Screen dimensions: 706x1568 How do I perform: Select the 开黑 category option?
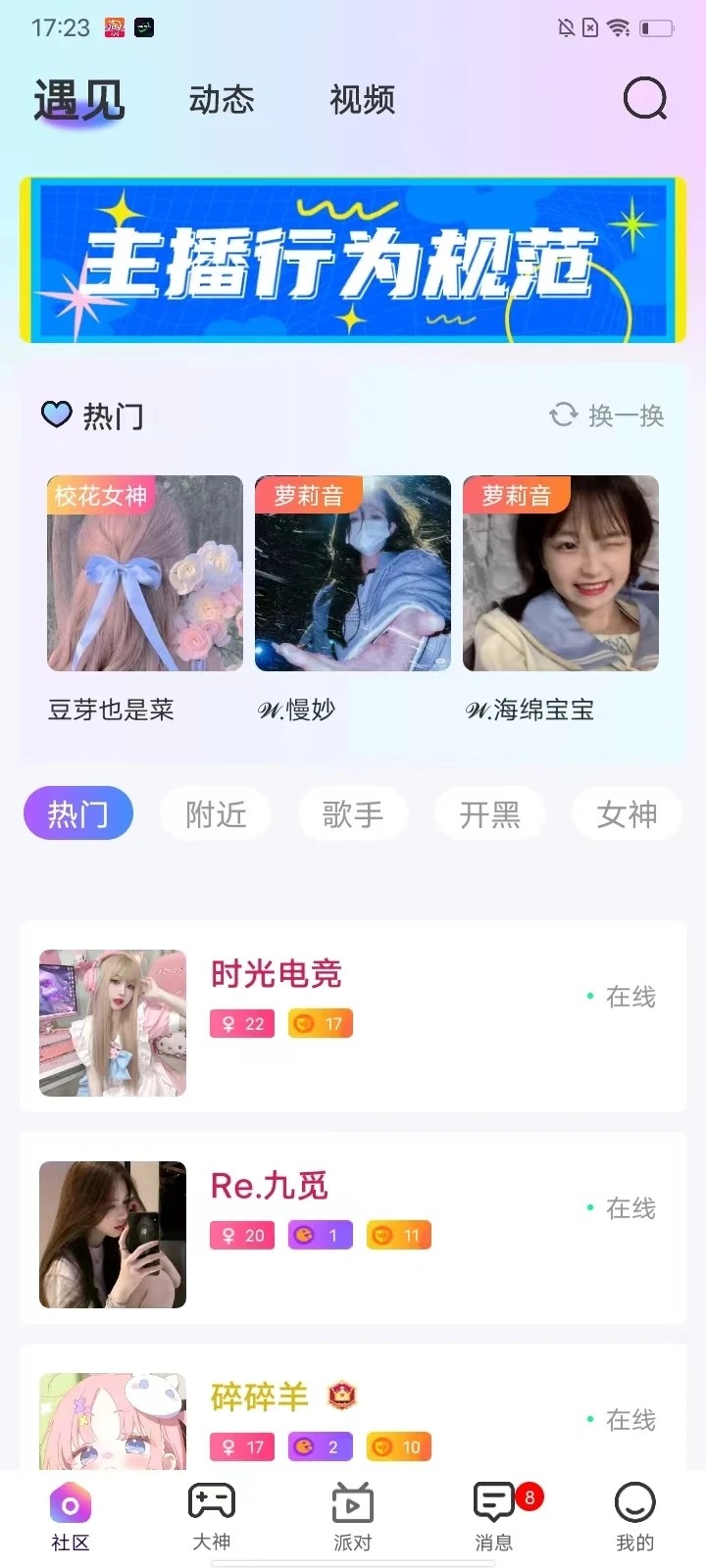pyautogui.click(x=489, y=813)
